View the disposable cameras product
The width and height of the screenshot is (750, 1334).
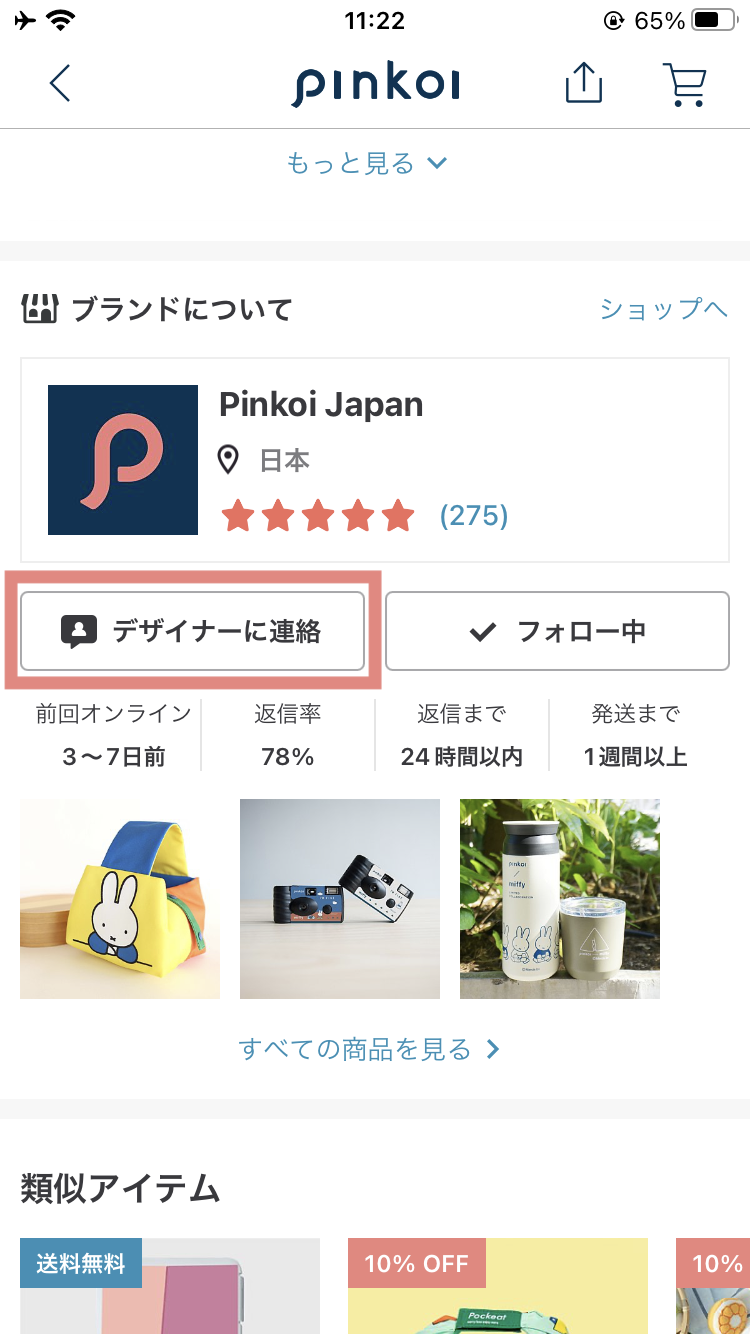(340, 898)
